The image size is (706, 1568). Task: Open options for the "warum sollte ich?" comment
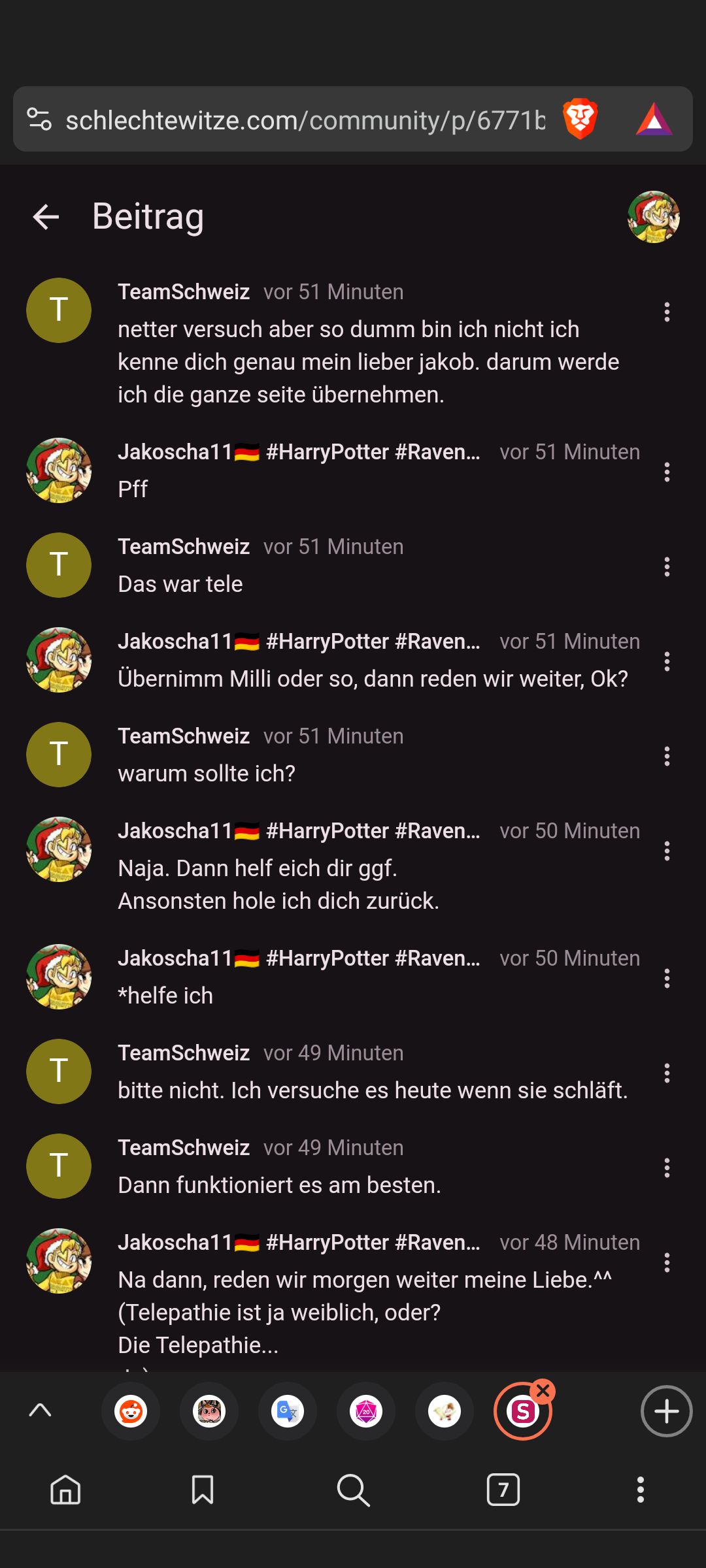point(667,756)
